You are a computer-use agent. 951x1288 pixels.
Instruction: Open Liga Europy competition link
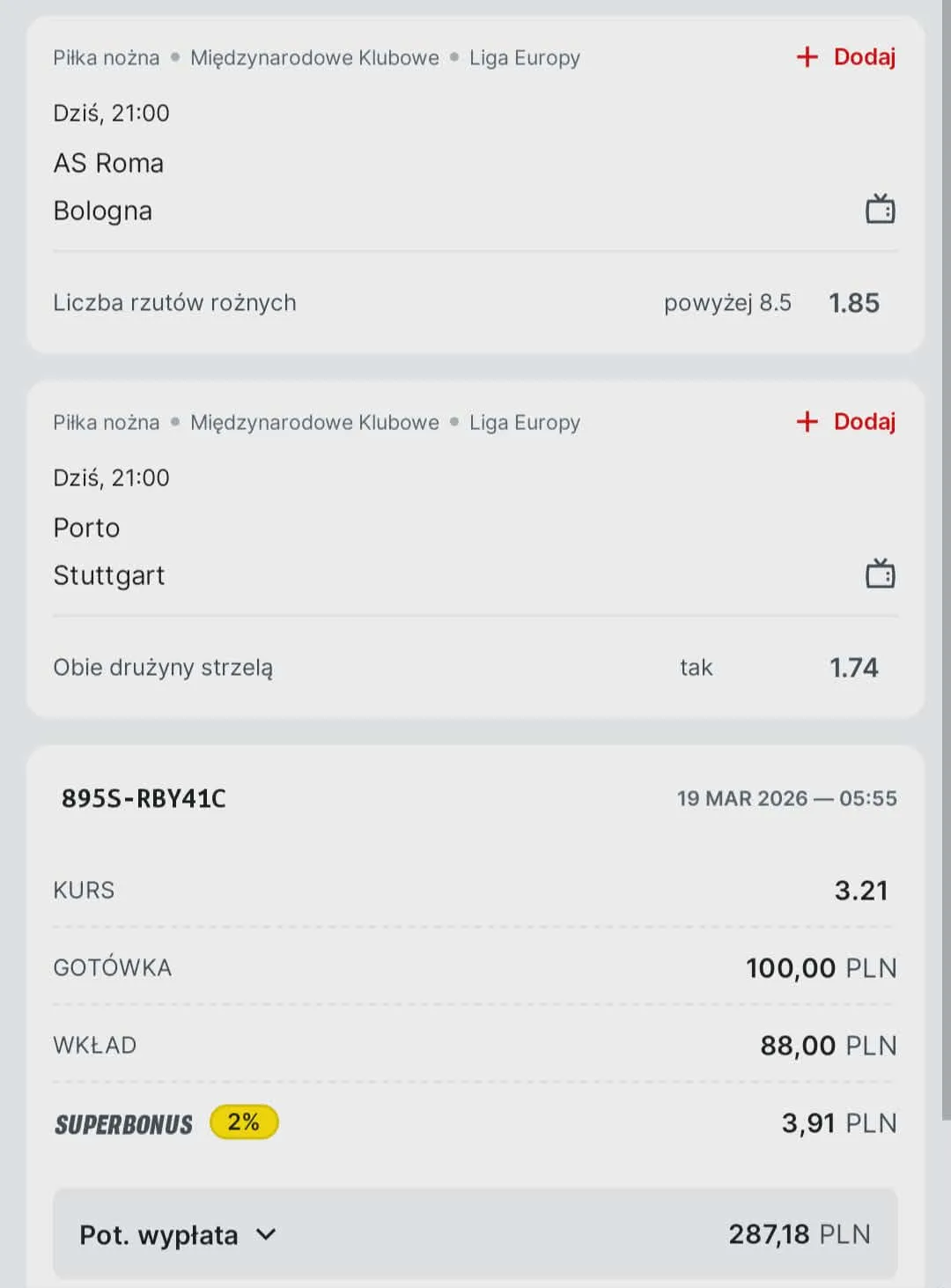[525, 56]
